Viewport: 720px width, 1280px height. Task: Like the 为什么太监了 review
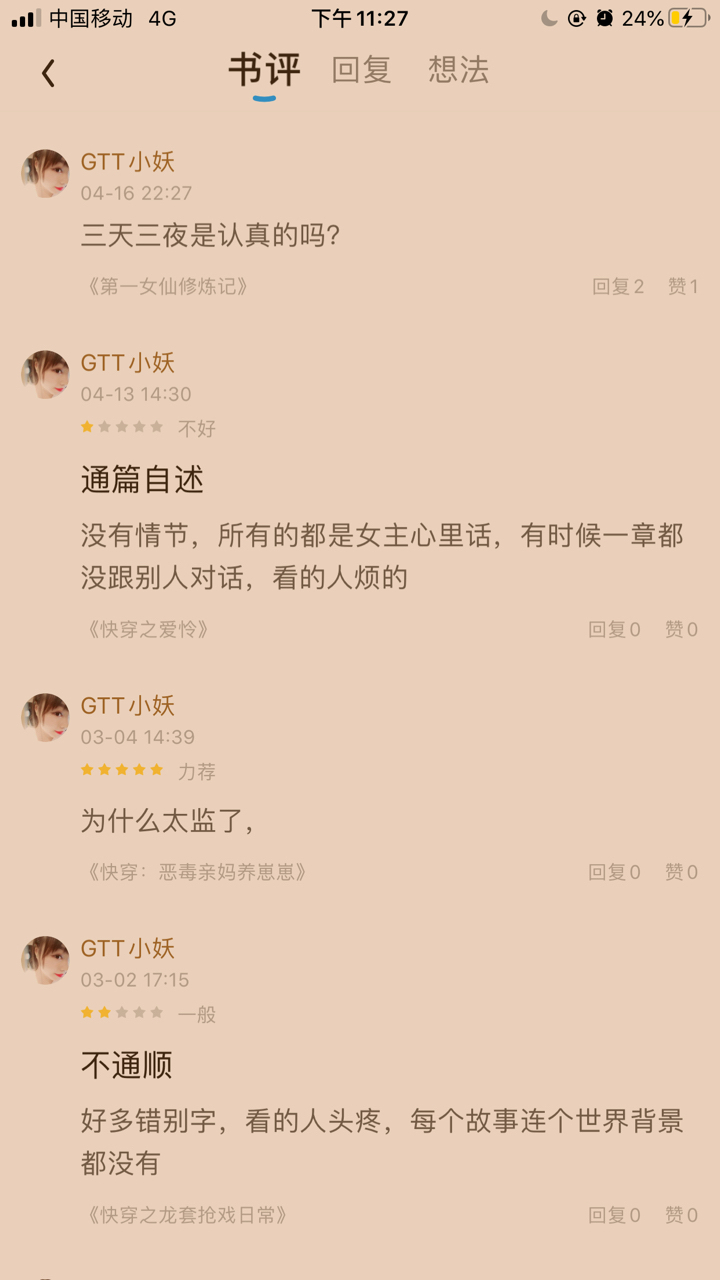click(681, 872)
